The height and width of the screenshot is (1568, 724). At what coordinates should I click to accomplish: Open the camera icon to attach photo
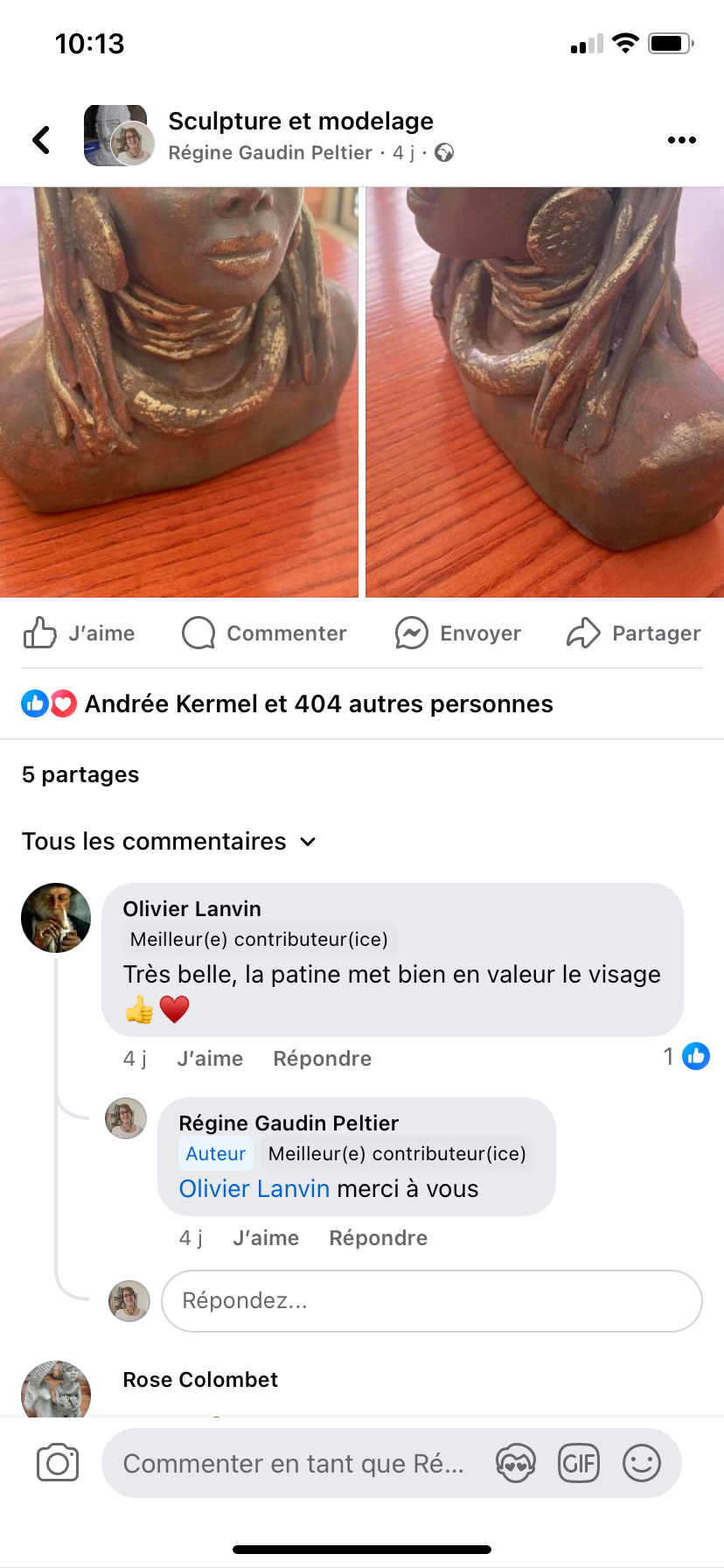coord(58,1463)
